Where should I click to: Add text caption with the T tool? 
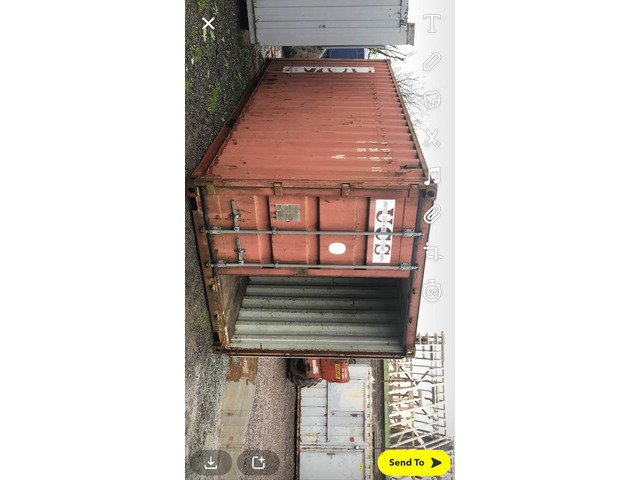[x=431, y=23]
